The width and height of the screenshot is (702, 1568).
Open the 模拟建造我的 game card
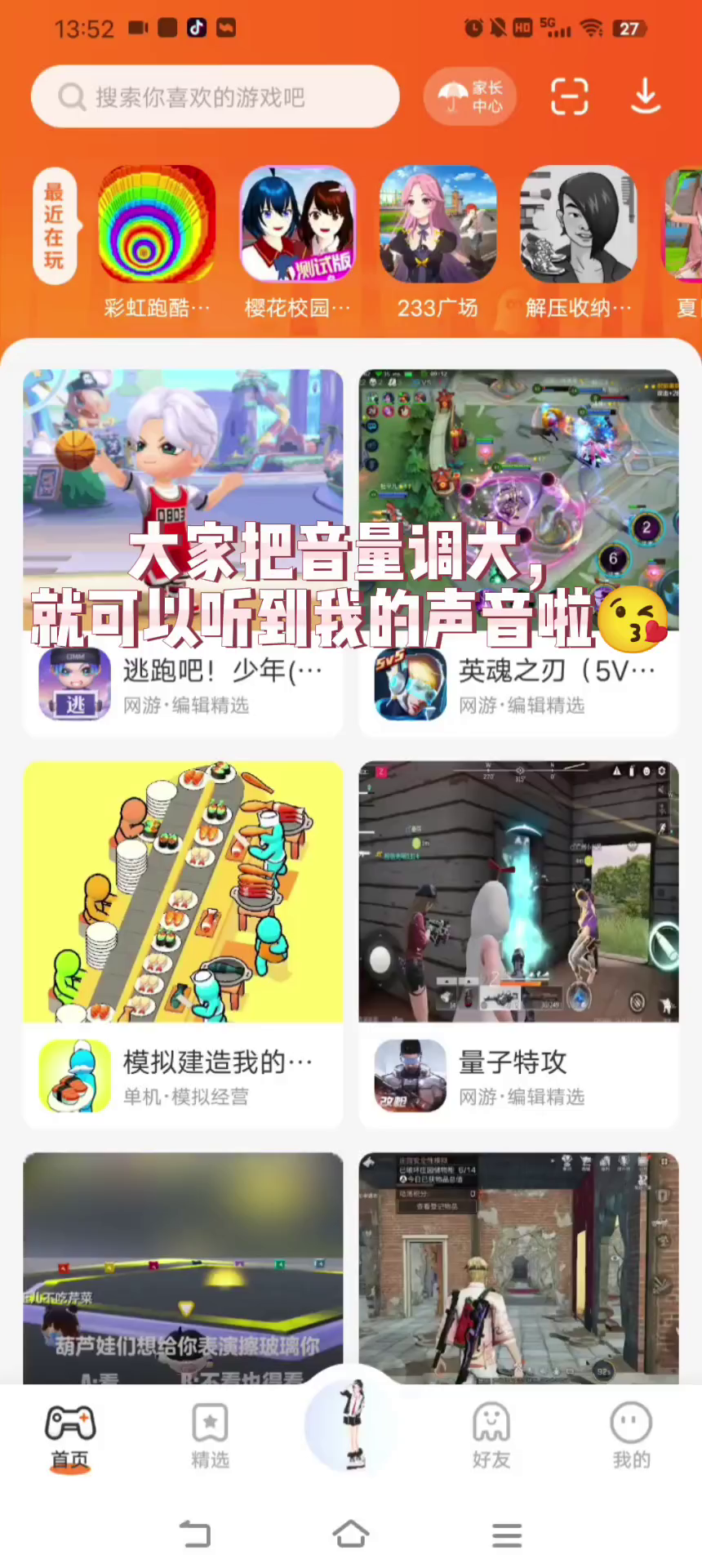pos(183,943)
